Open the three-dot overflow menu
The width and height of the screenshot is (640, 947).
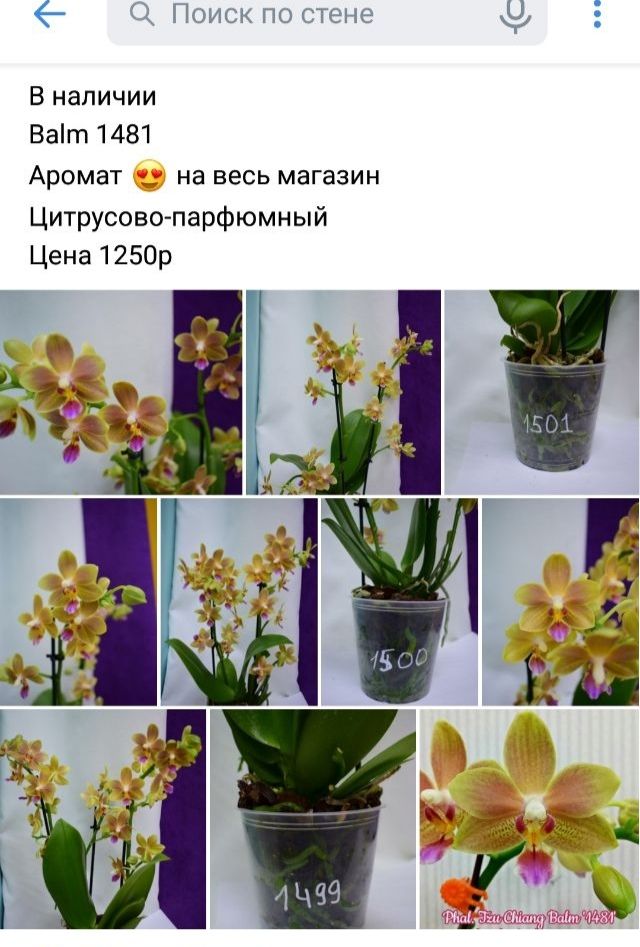597,14
